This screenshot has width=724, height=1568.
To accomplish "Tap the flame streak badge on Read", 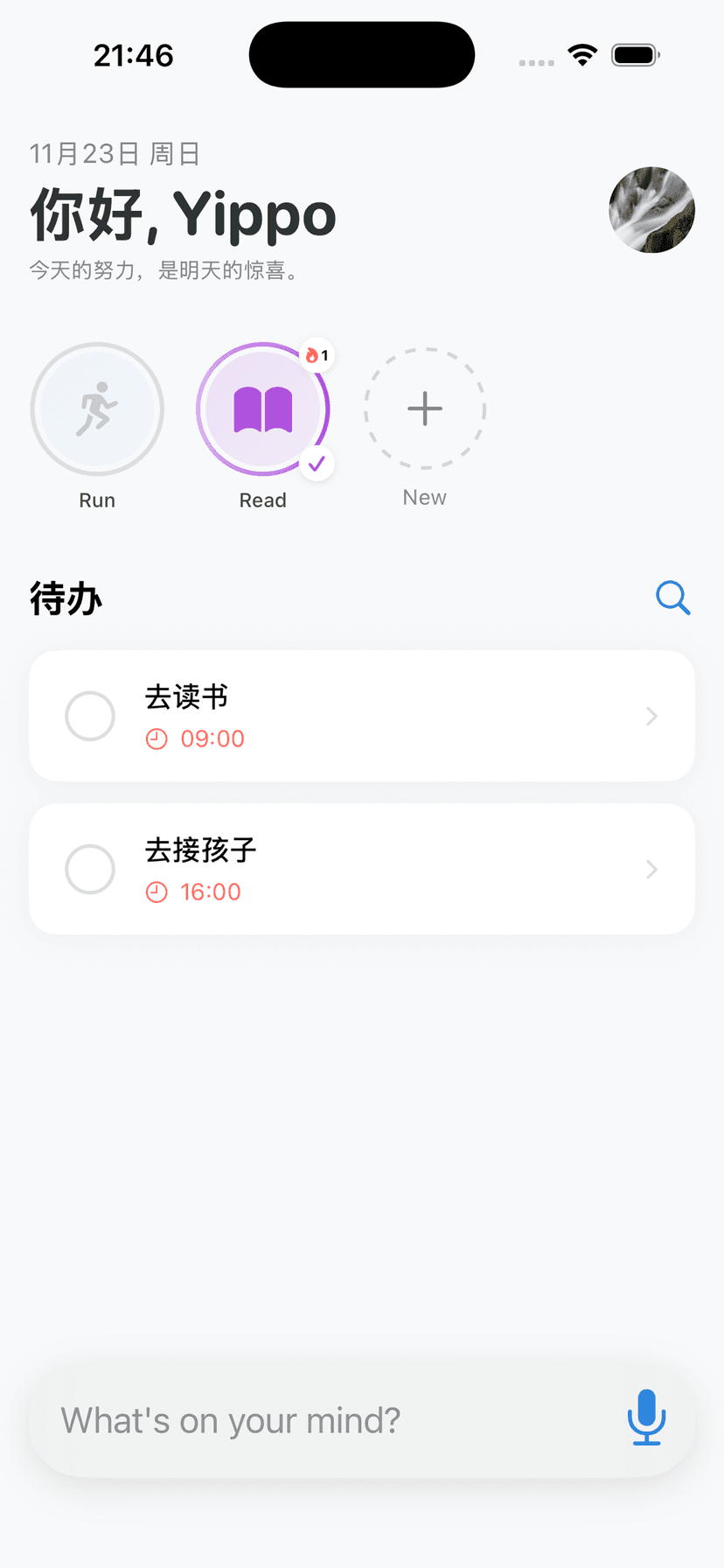I will pos(317,355).
